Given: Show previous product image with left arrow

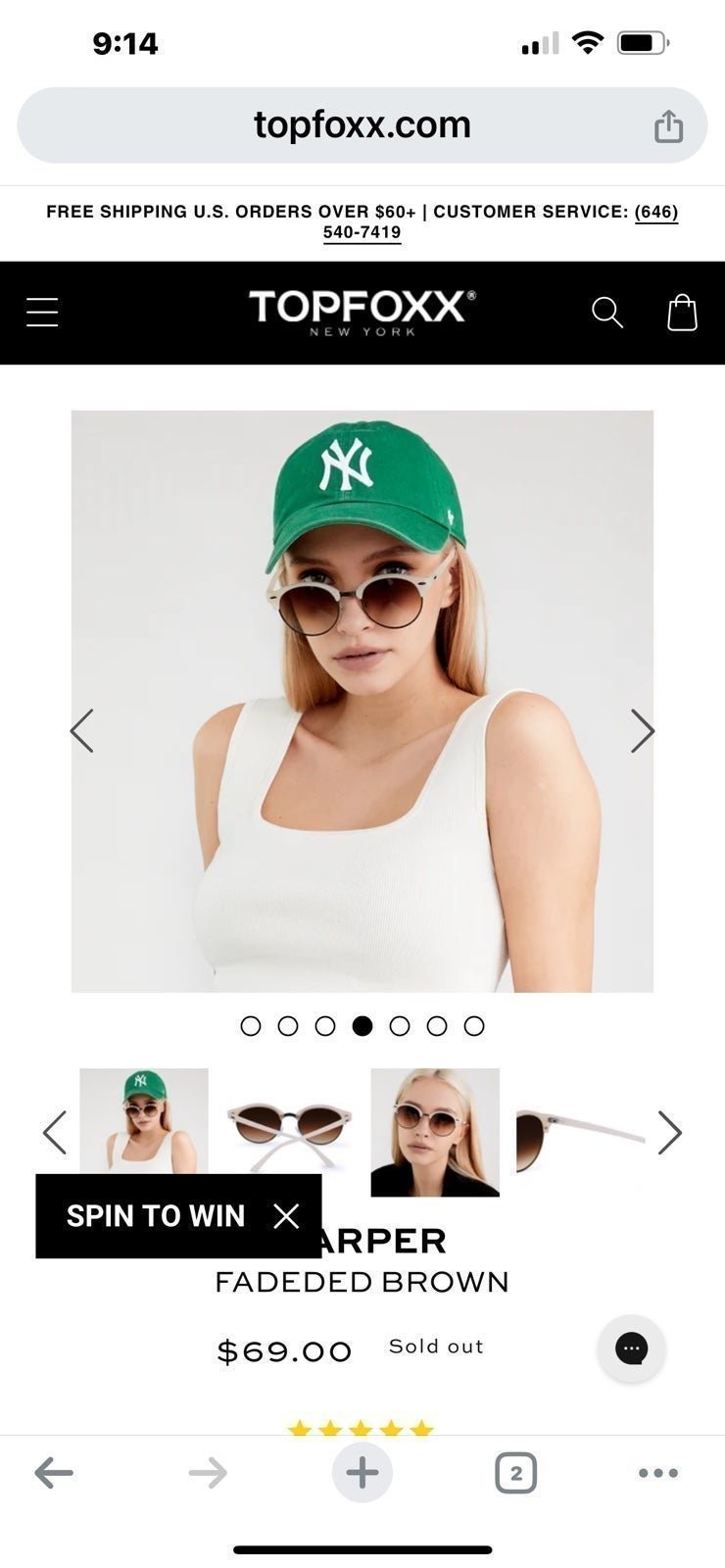Looking at the screenshot, I should pyautogui.click(x=82, y=731).
